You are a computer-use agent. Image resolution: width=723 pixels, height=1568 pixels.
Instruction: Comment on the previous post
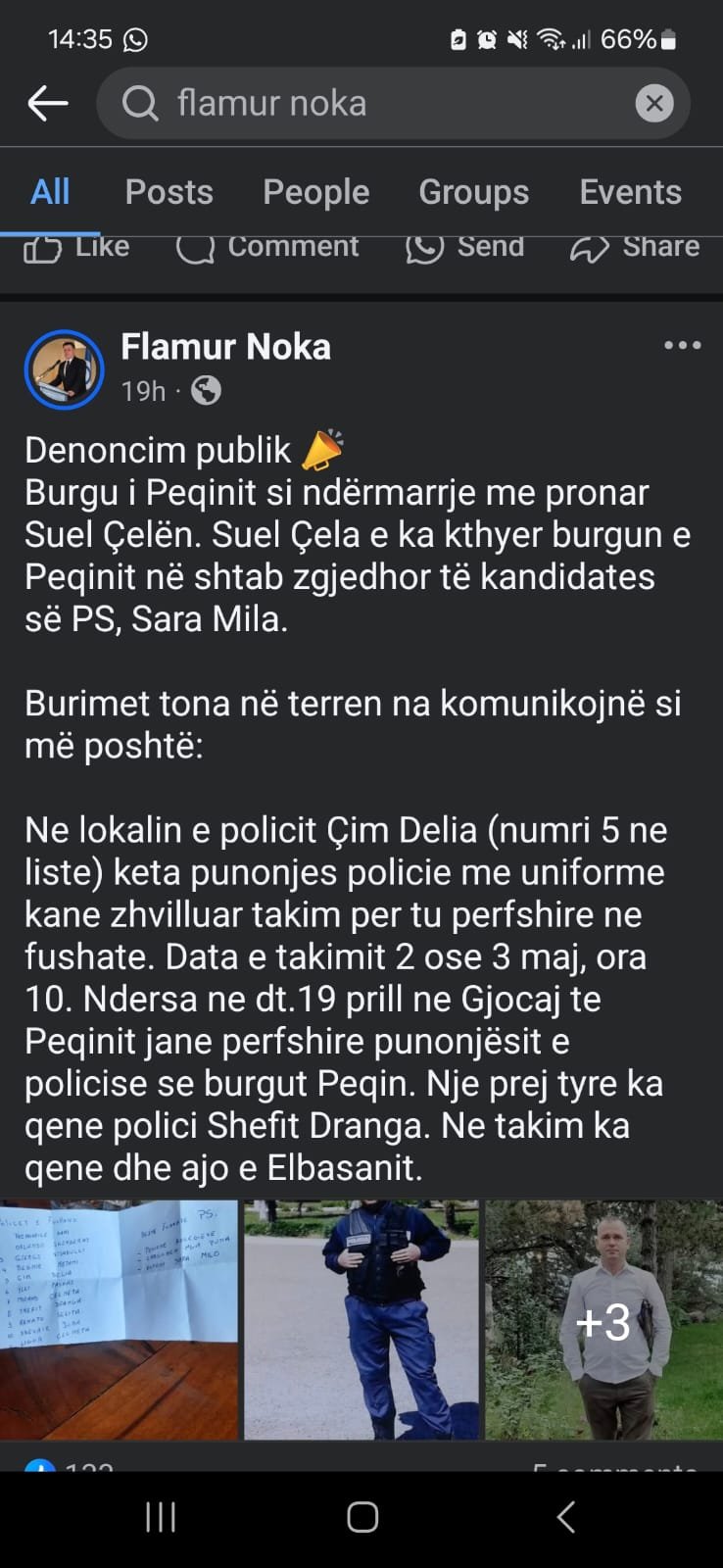(x=267, y=248)
